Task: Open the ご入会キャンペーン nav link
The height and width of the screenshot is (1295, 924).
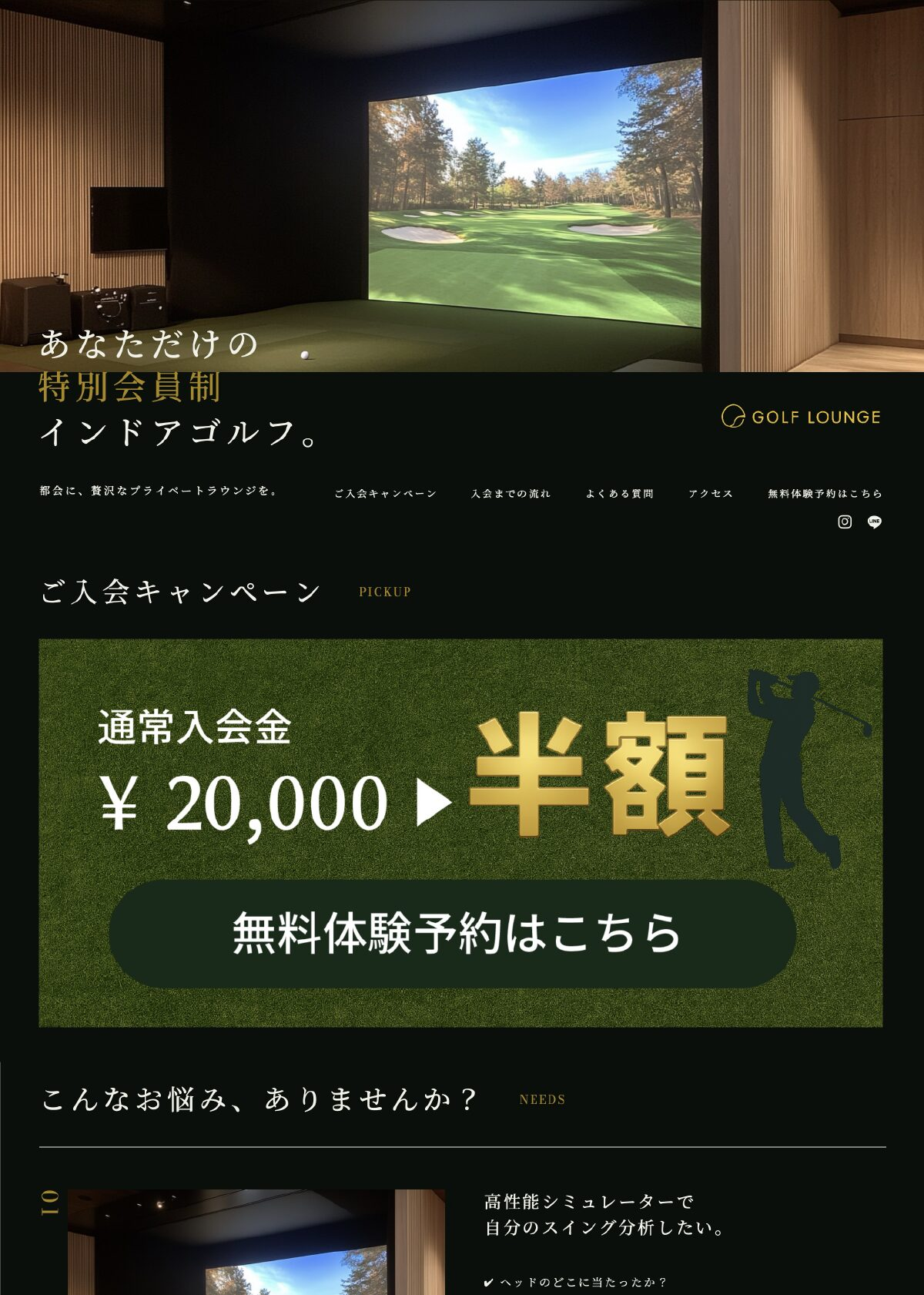Action: (x=385, y=494)
